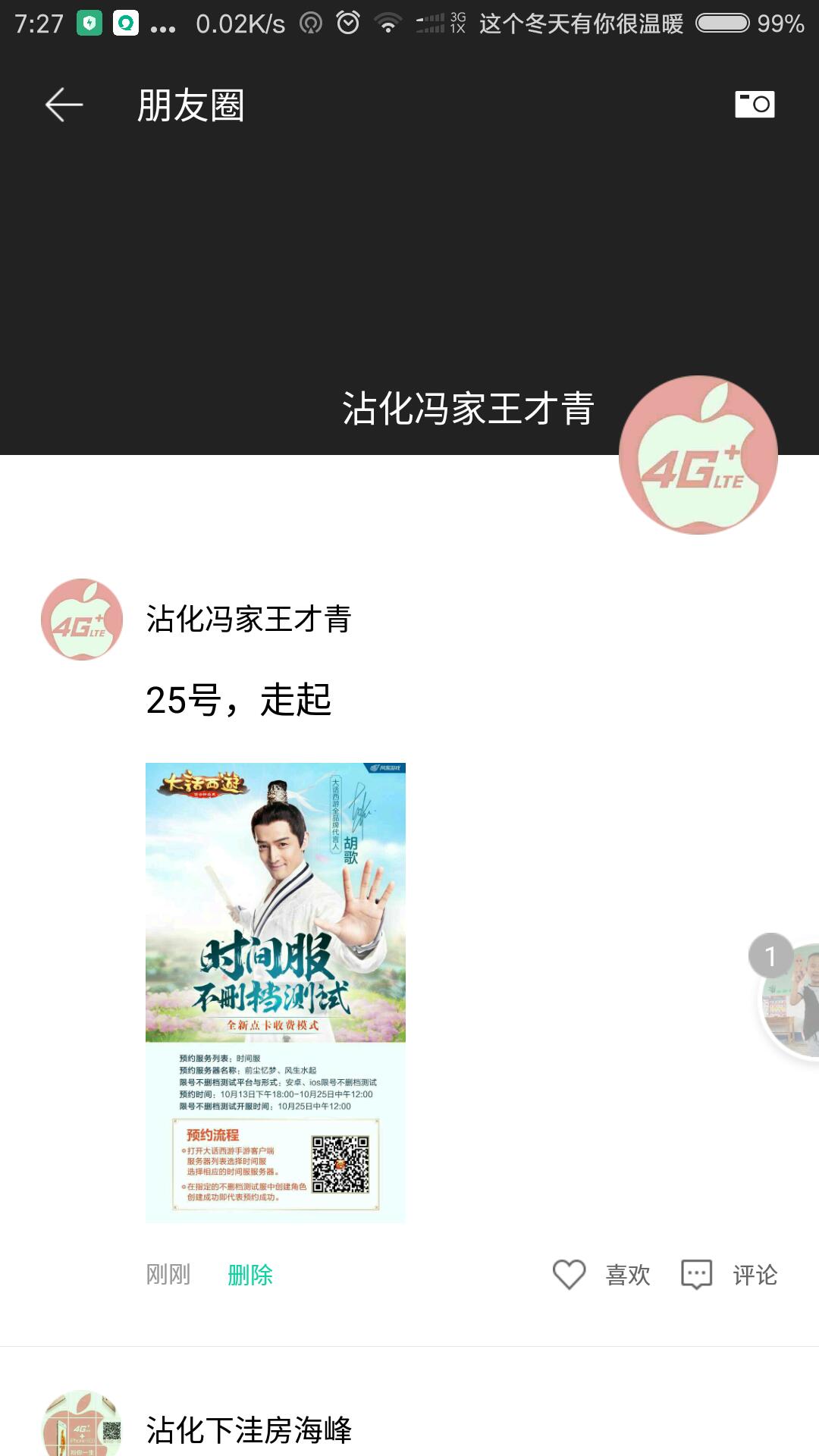Open the camera to post a moment

point(755,104)
